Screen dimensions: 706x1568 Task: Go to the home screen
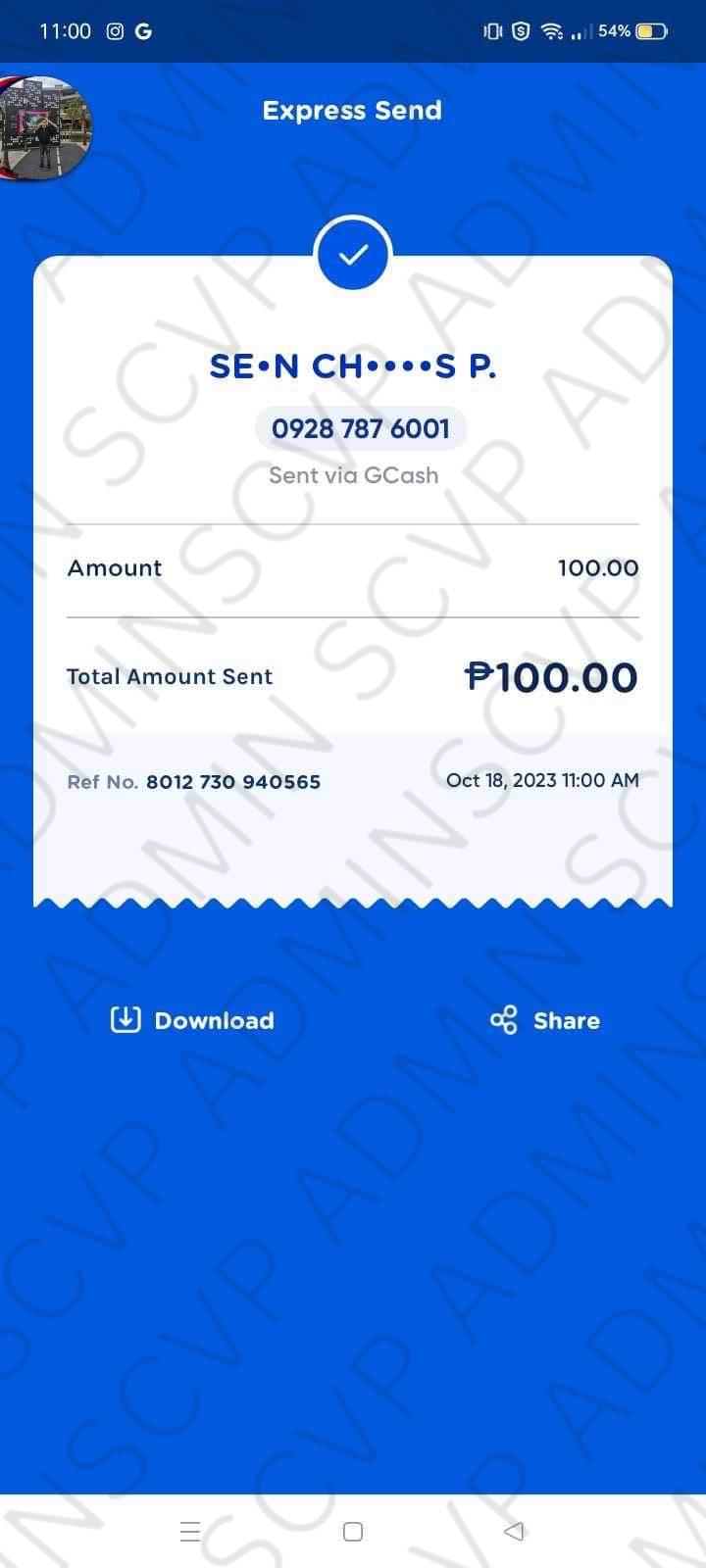click(x=353, y=1531)
